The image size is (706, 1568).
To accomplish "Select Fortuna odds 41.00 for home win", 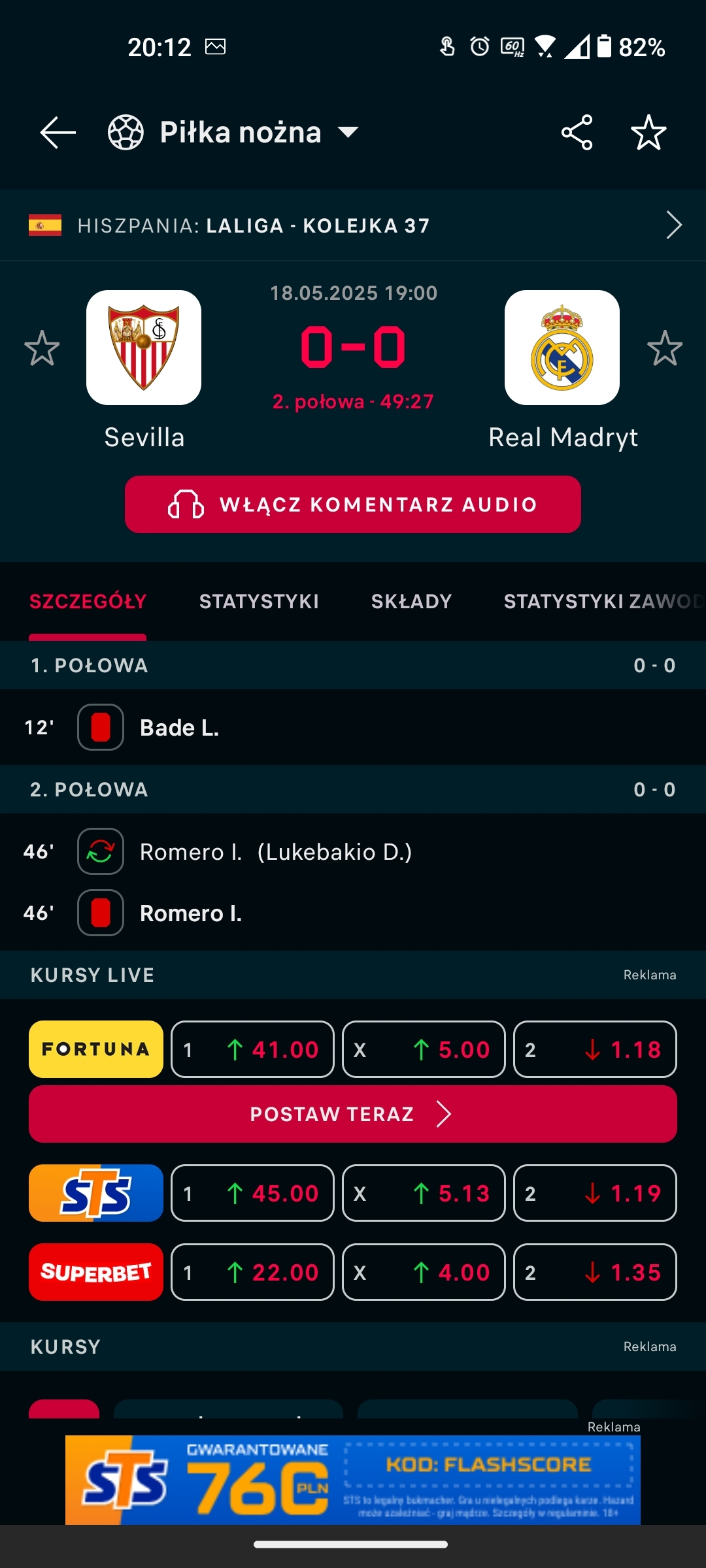I will click(x=252, y=1049).
